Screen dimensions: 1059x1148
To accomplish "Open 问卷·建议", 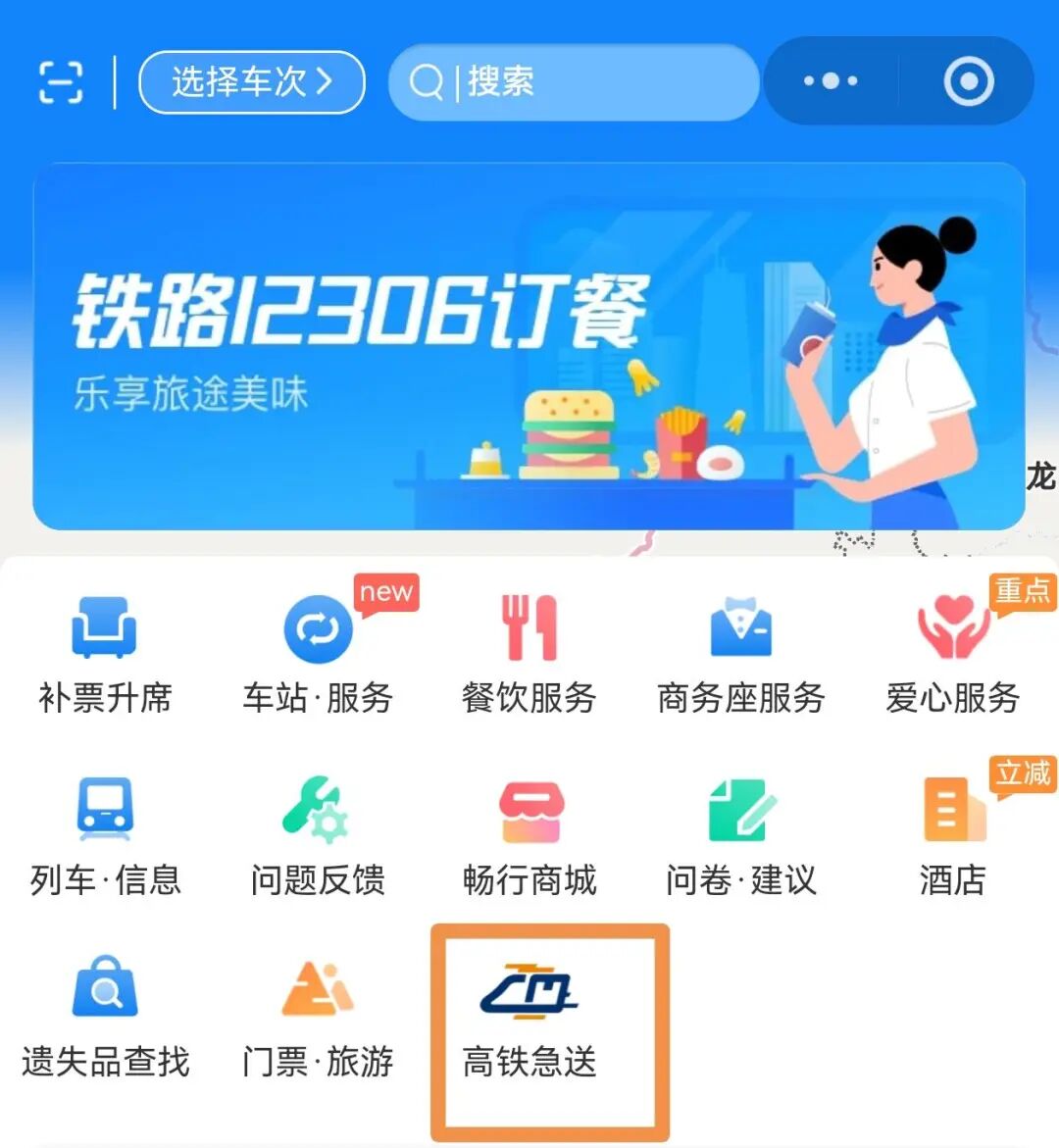I will coord(741,835).
